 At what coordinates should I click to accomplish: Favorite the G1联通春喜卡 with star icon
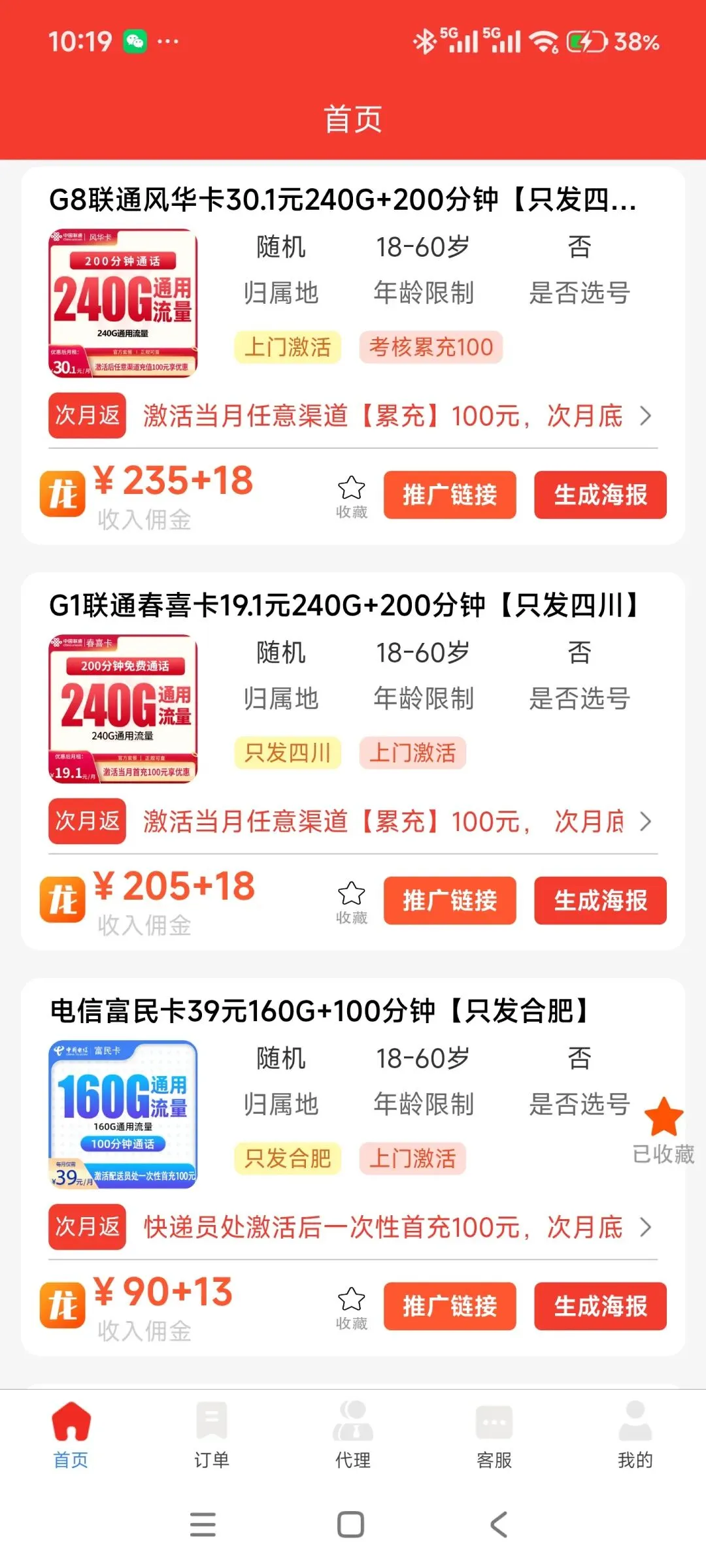coord(352,901)
